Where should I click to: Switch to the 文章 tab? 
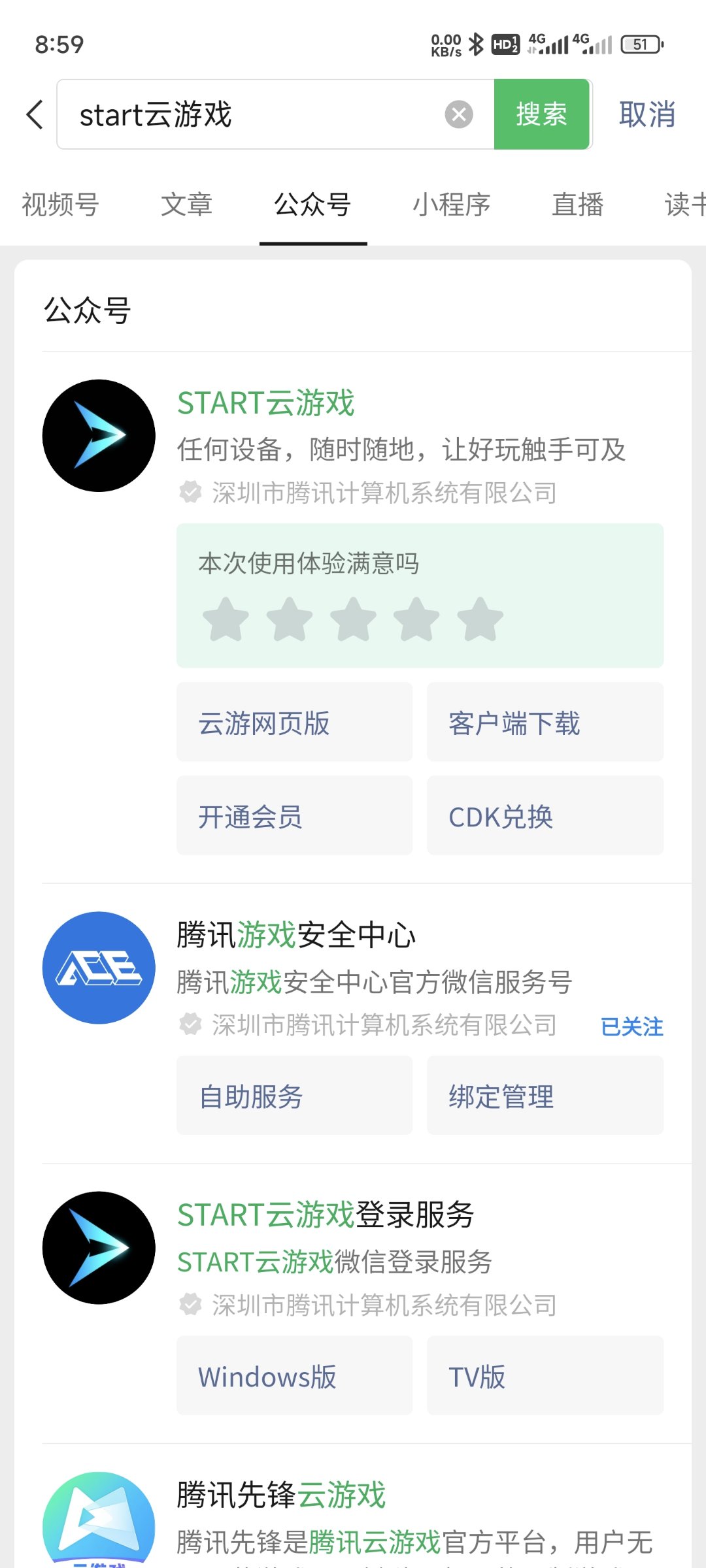click(x=186, y=205)
